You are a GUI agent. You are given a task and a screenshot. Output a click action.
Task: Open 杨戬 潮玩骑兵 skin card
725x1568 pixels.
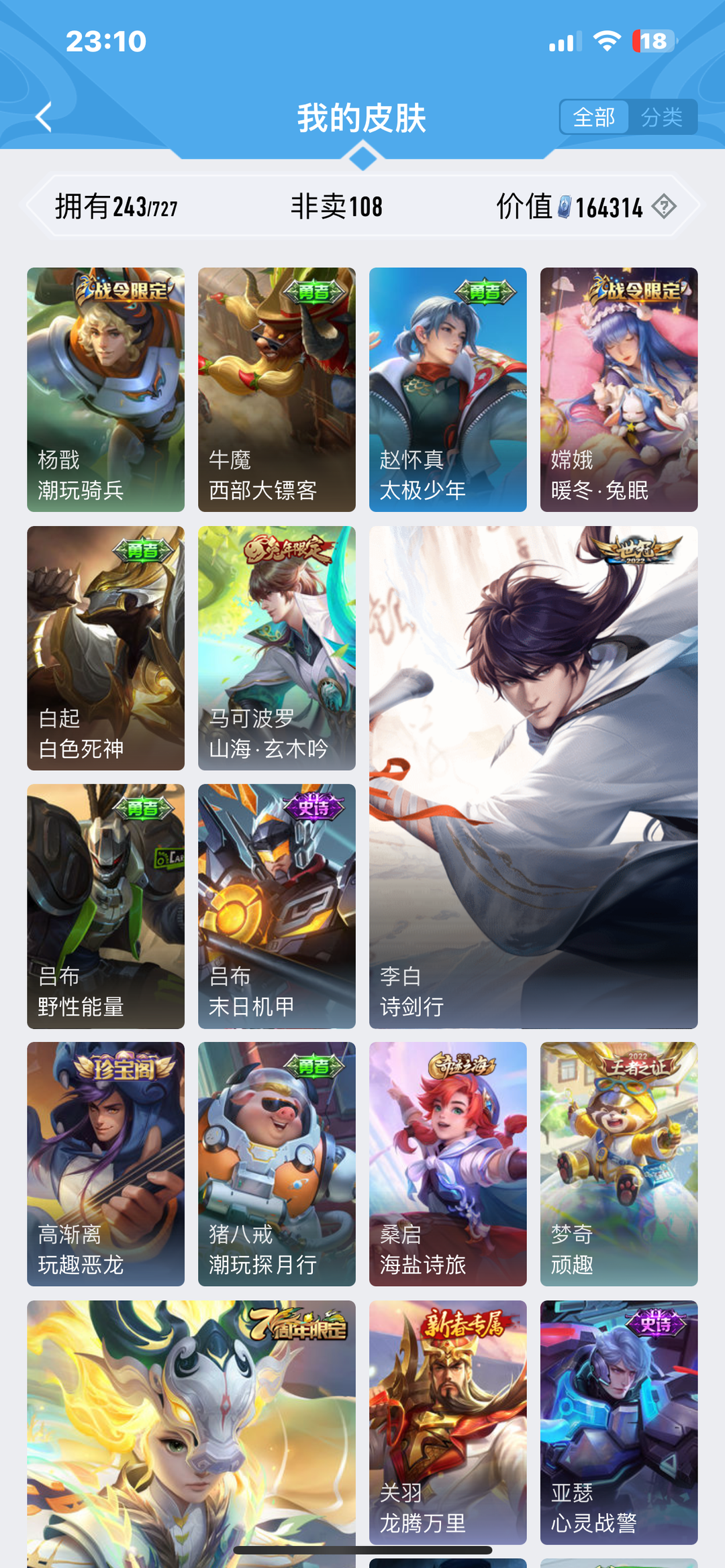(x=105, y=389)
